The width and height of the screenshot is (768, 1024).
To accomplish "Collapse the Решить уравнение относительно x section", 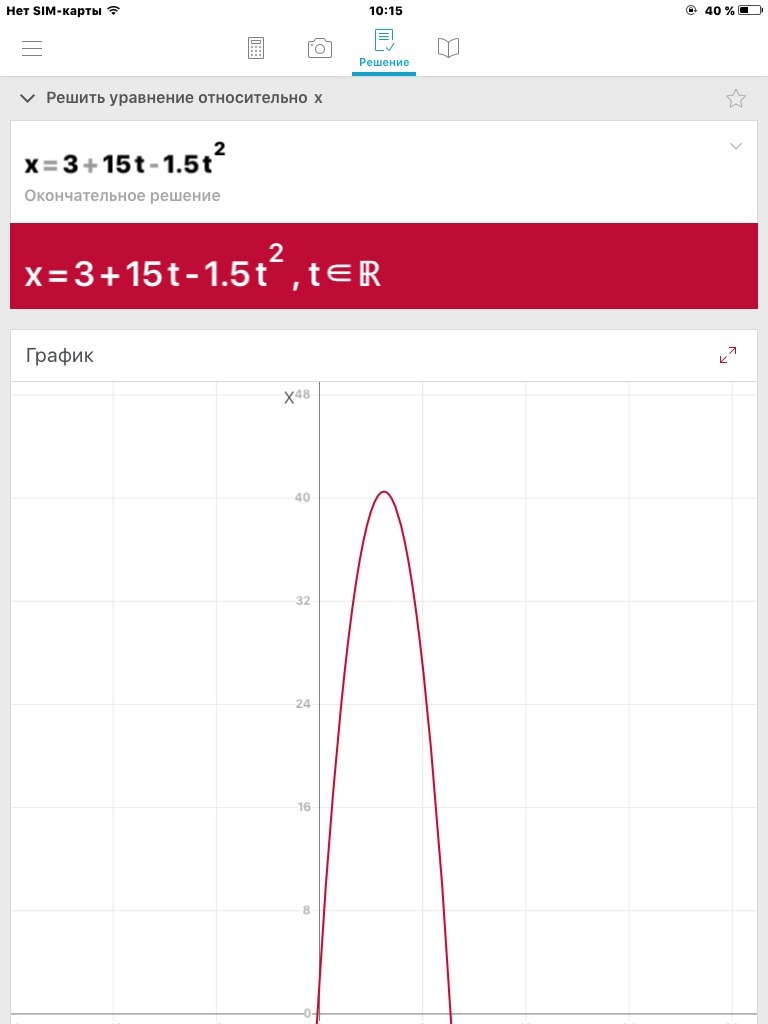I will click(x=27, y=99).
